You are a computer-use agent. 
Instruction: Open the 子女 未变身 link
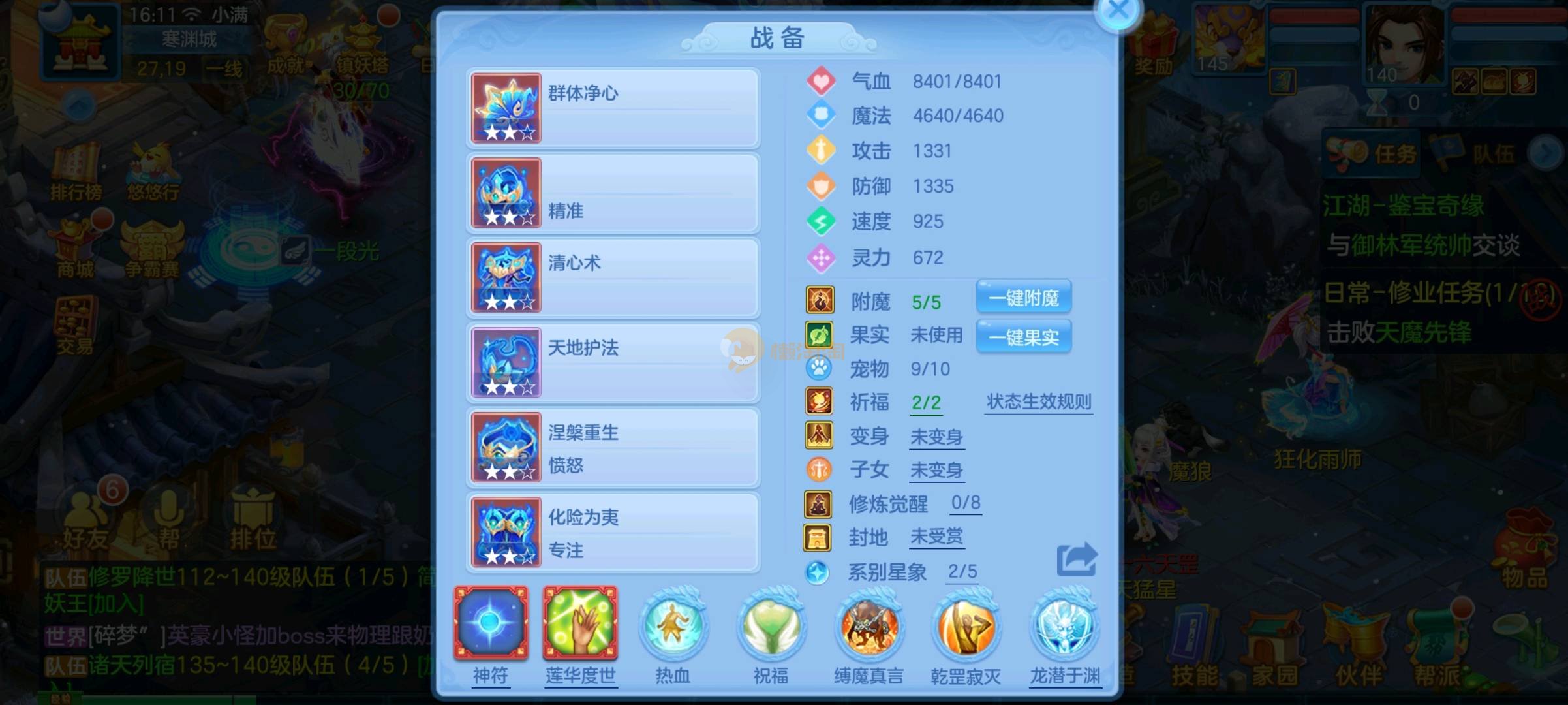936,470
